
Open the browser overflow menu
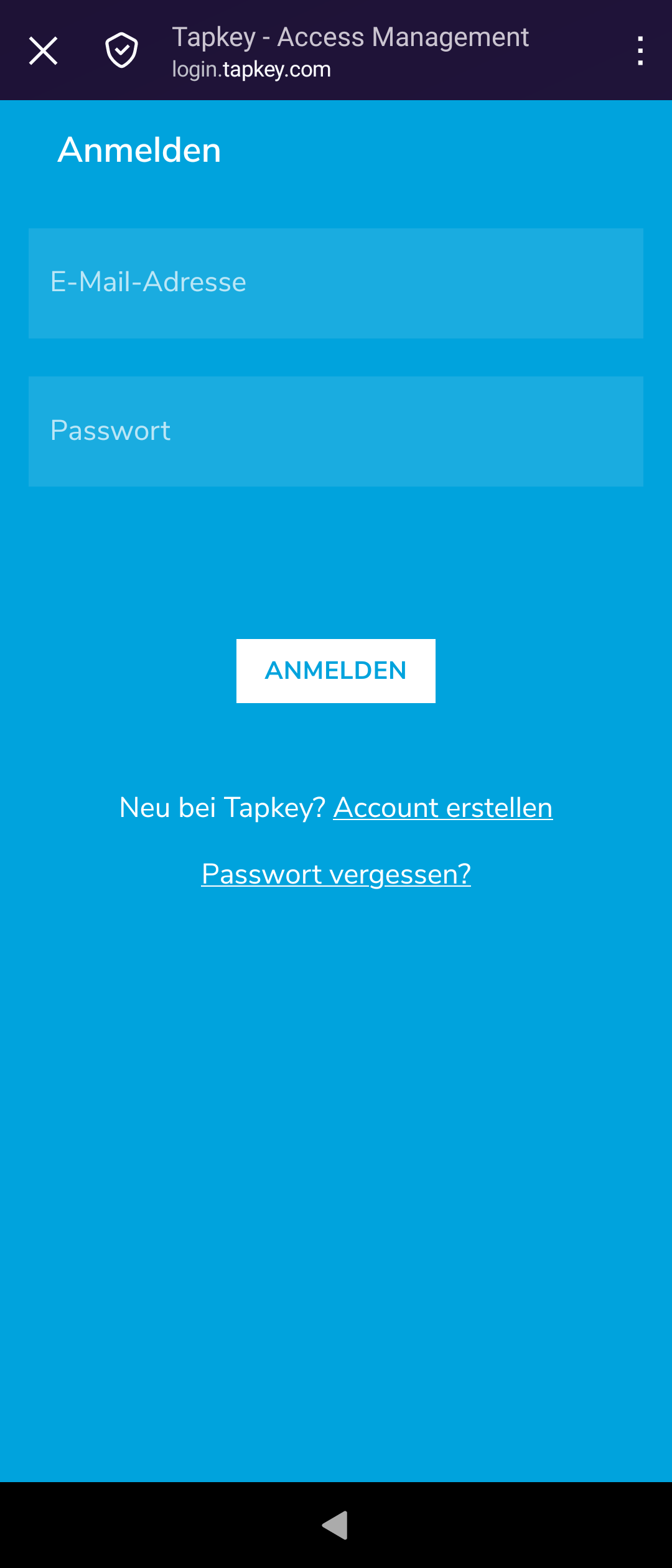pos(640,51)
